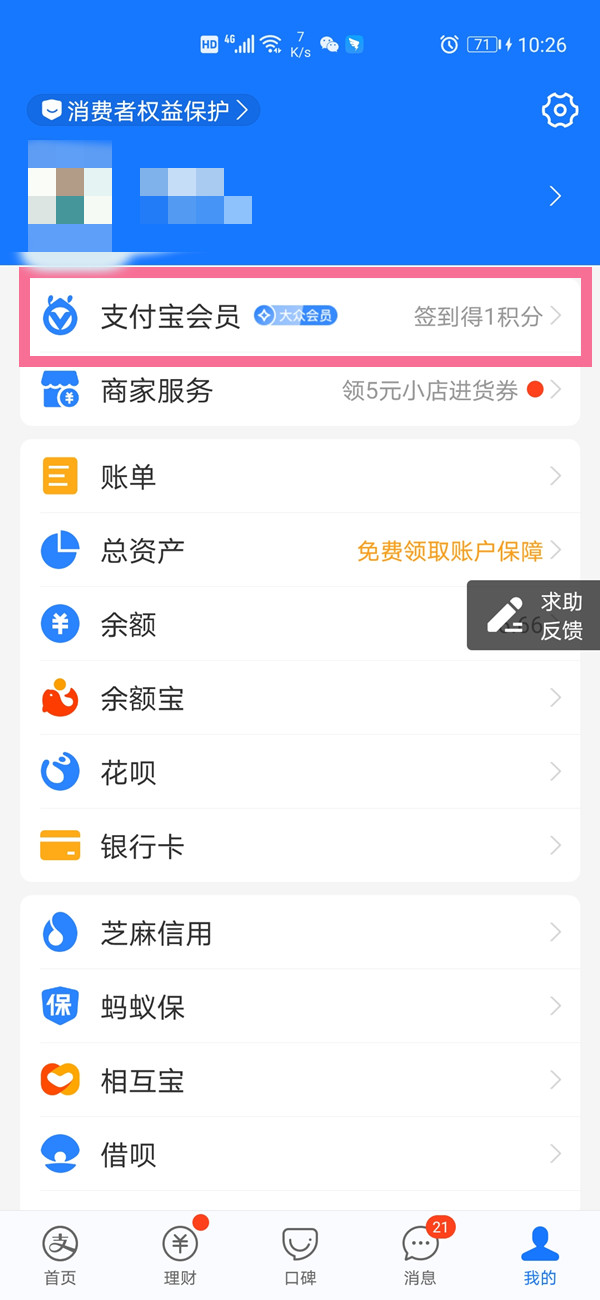View the 账单 bills
600x1300 pixels.
pyautogui.click(x=300, y=477)
